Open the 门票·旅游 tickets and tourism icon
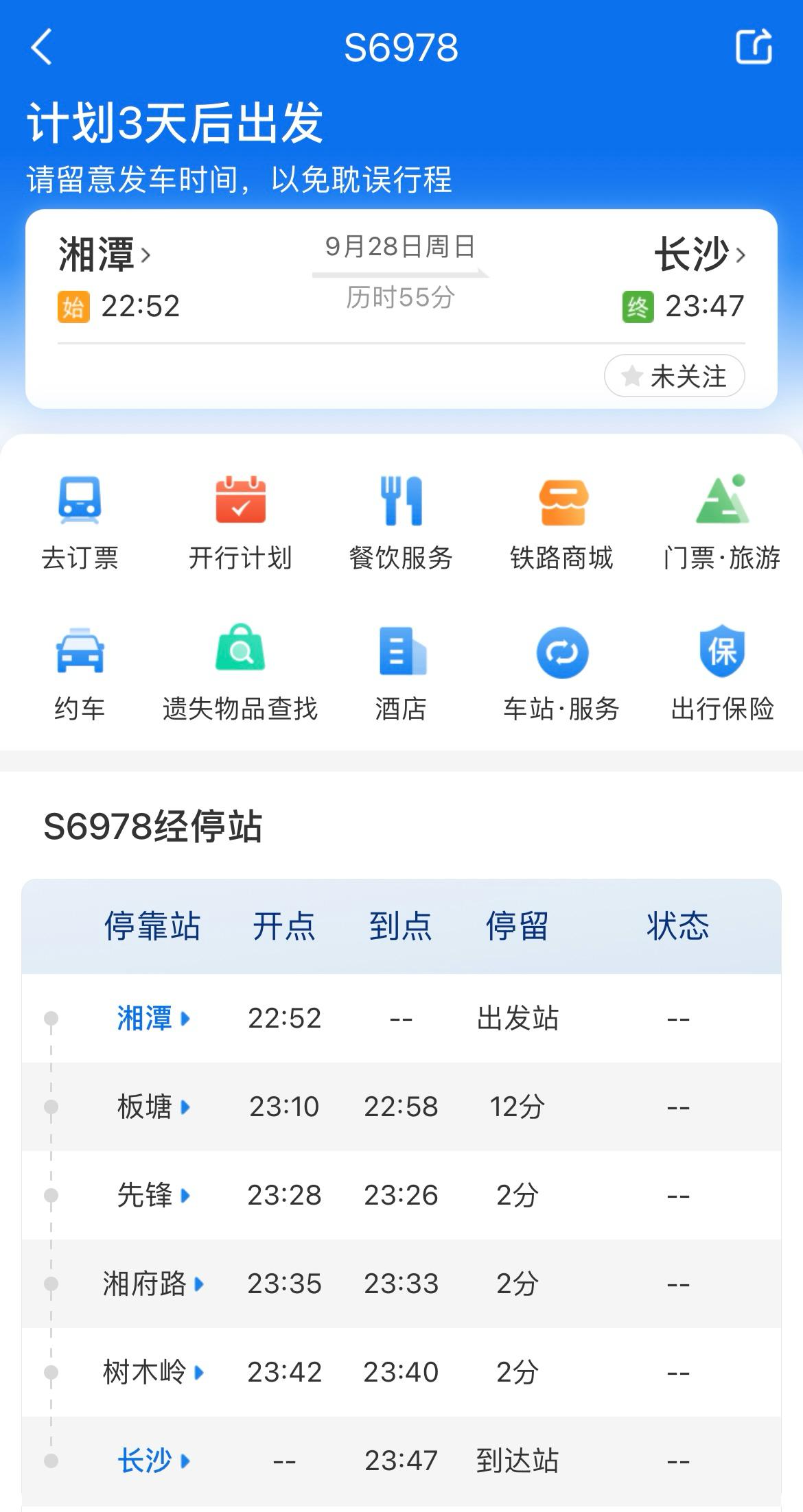This screenshot has width=803, height=1512. [x=723, y=521]
